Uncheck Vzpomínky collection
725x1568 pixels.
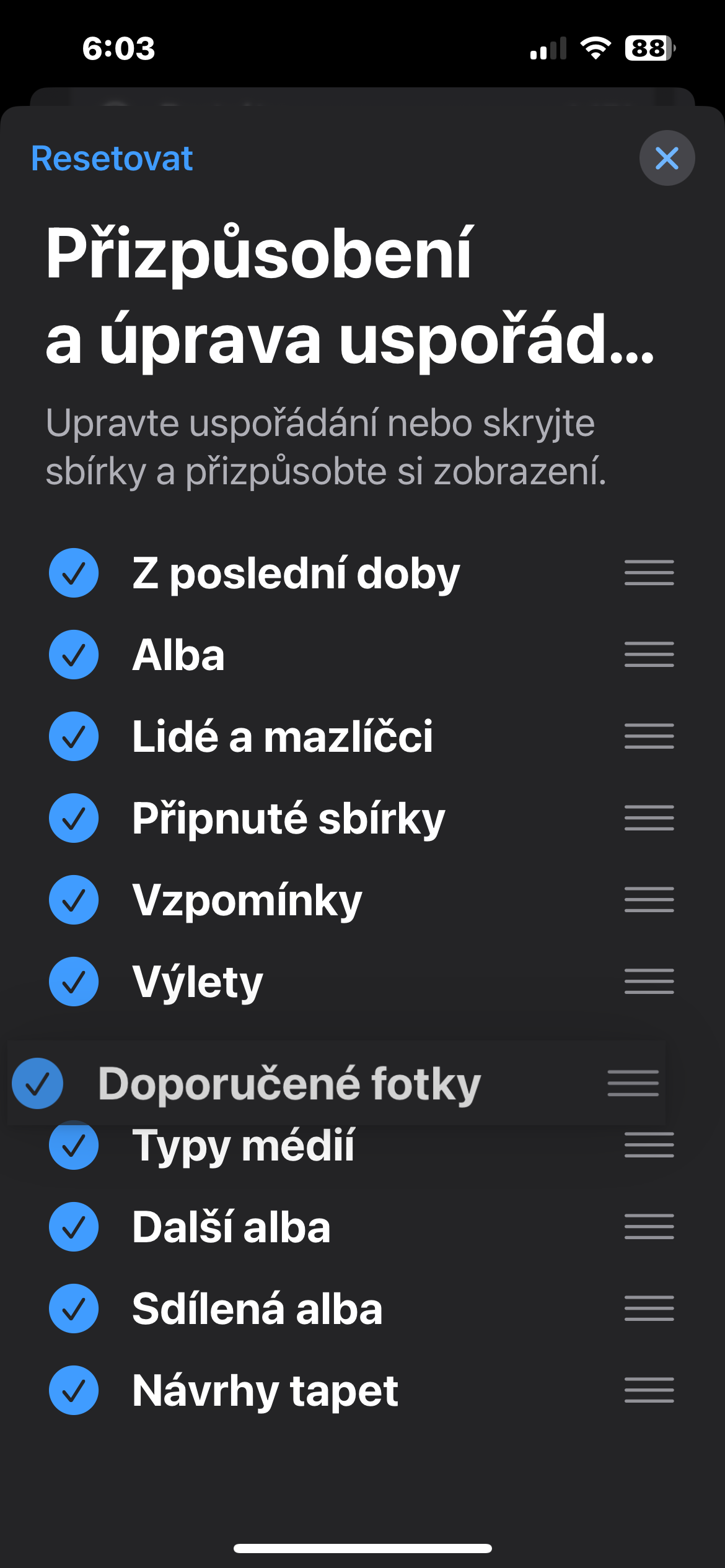[x=74, y=900]
